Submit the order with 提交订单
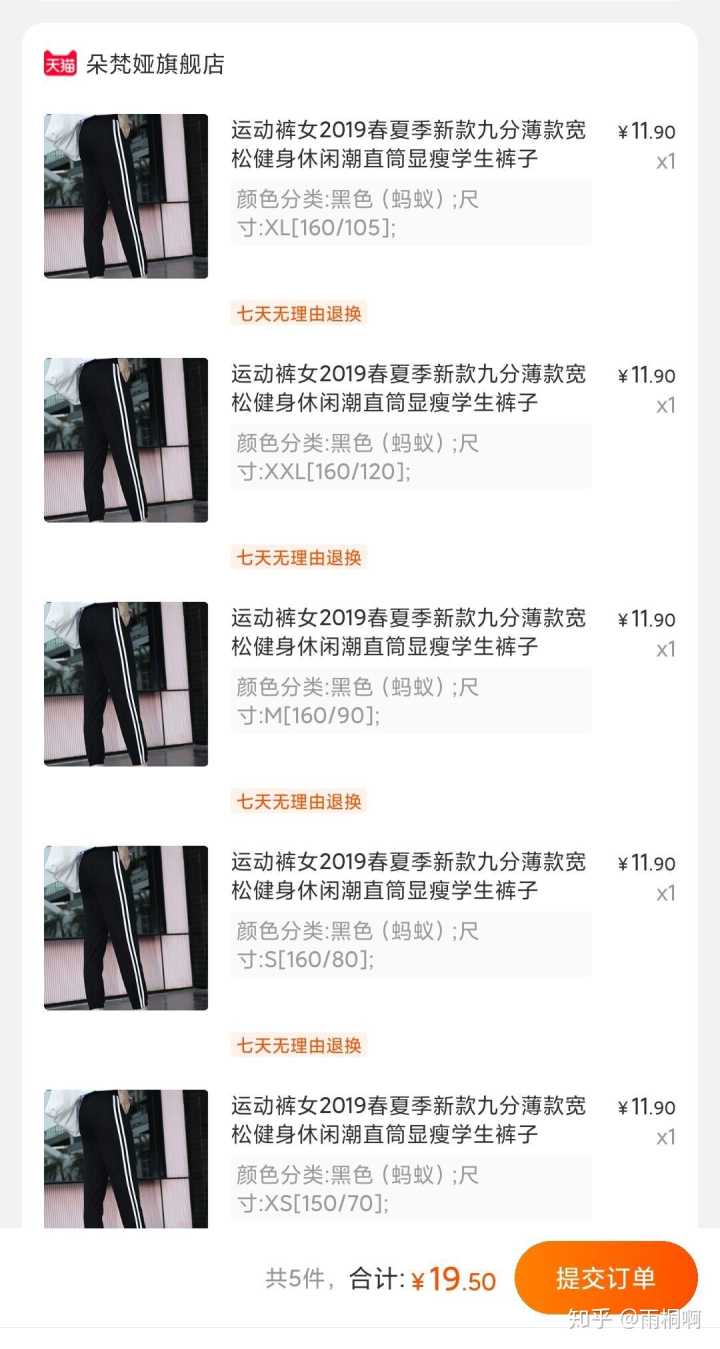The width and height of the screenshot is (720, 1349). point(606,1277)
